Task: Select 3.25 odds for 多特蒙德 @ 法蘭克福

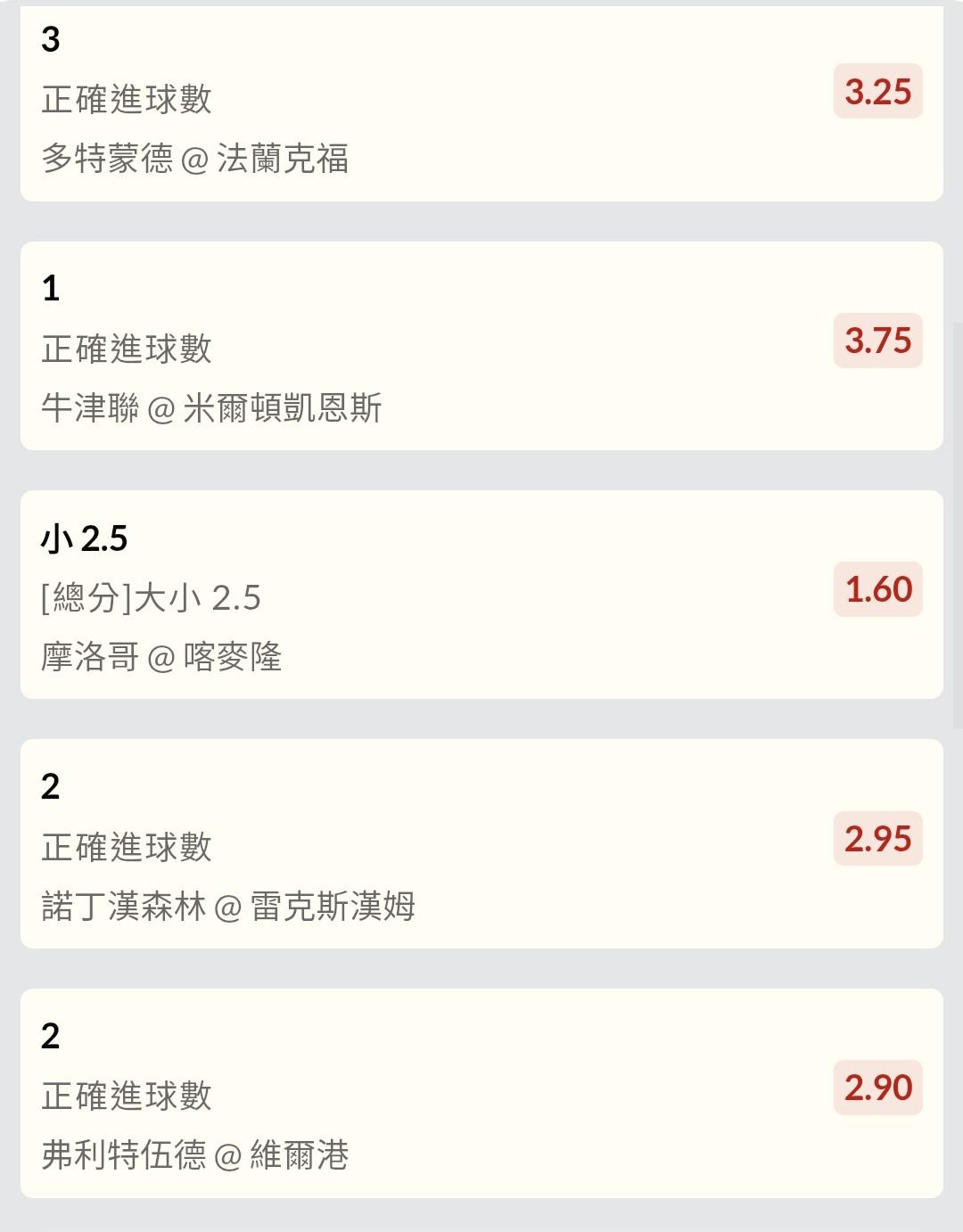Action: click(x=877, y=92)
